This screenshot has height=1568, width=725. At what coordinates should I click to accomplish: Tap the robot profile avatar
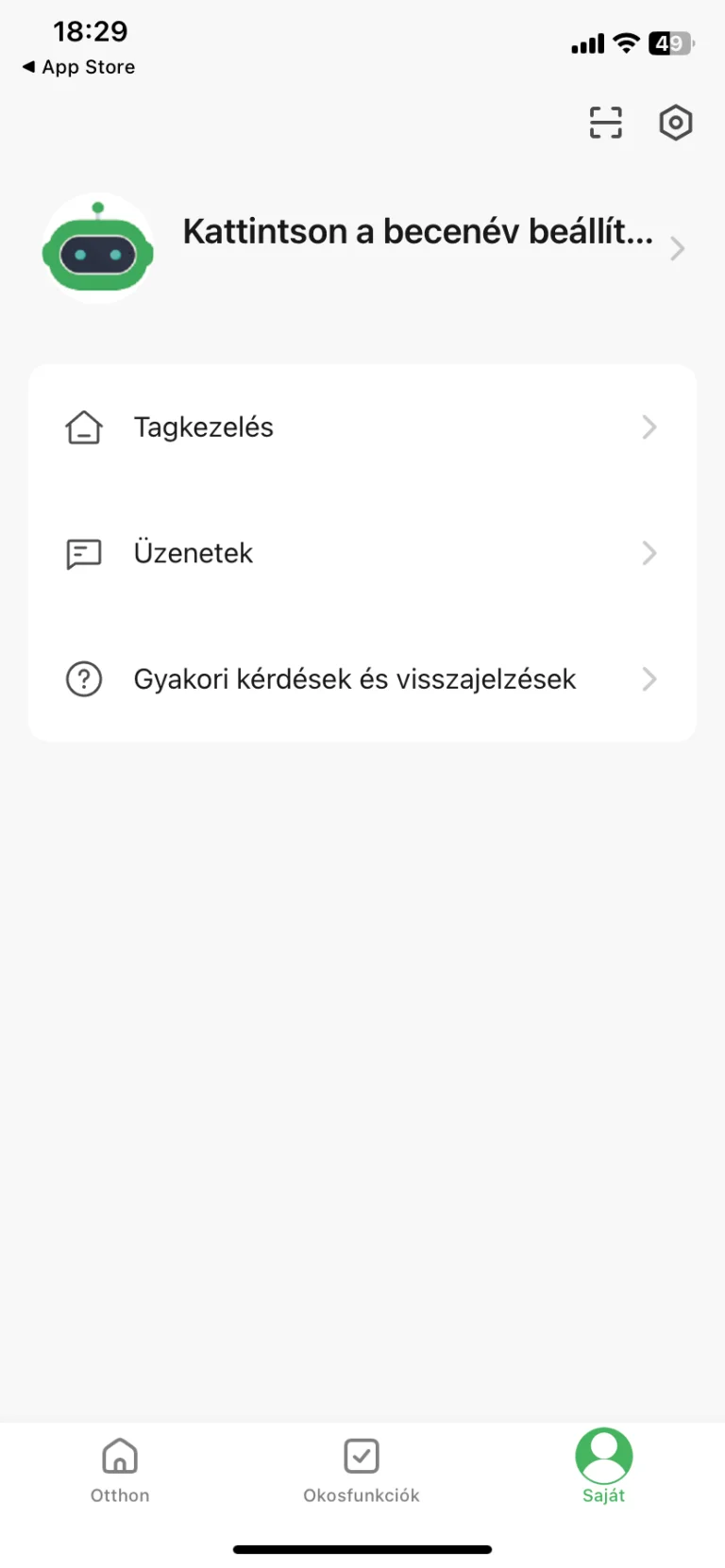tap(97, 247)
